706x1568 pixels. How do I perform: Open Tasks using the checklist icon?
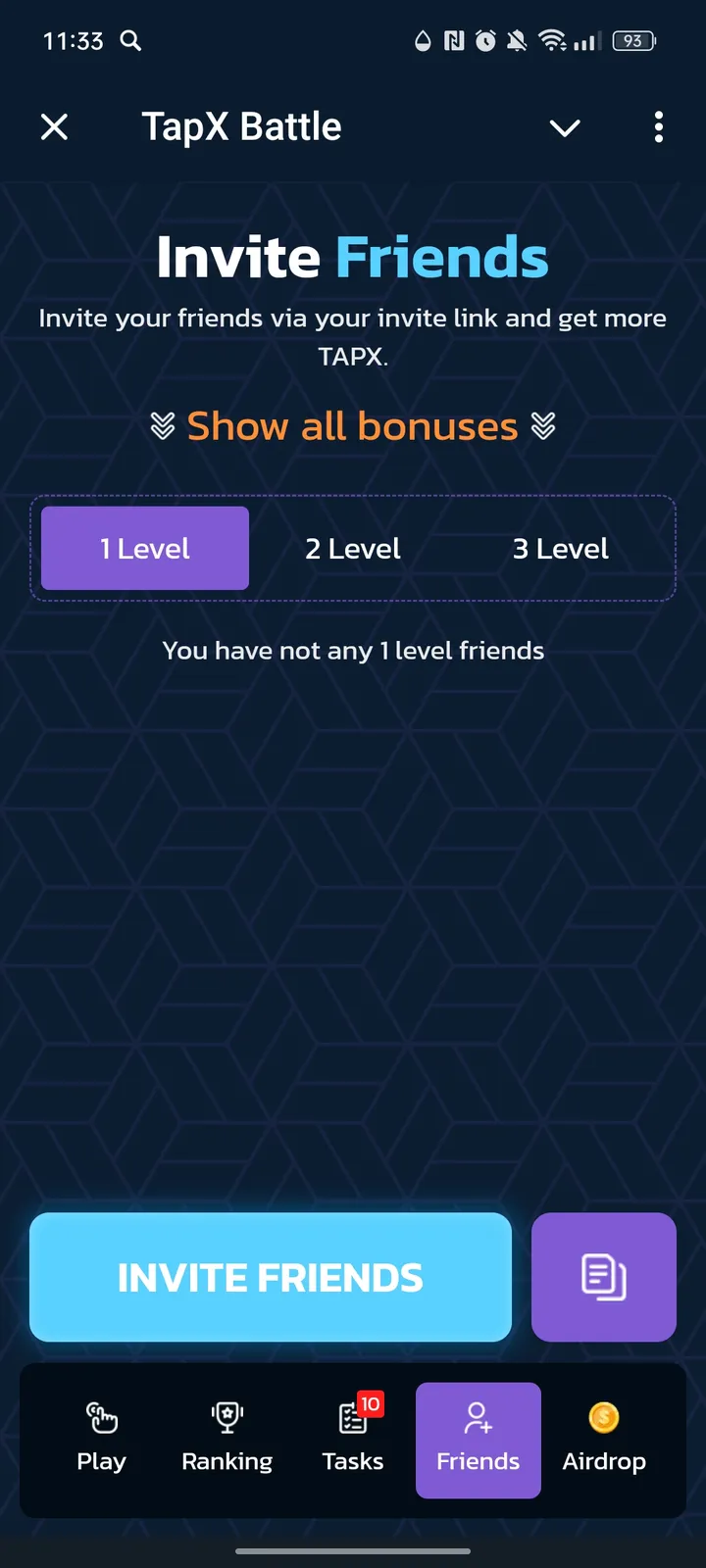pos(350,1419)
